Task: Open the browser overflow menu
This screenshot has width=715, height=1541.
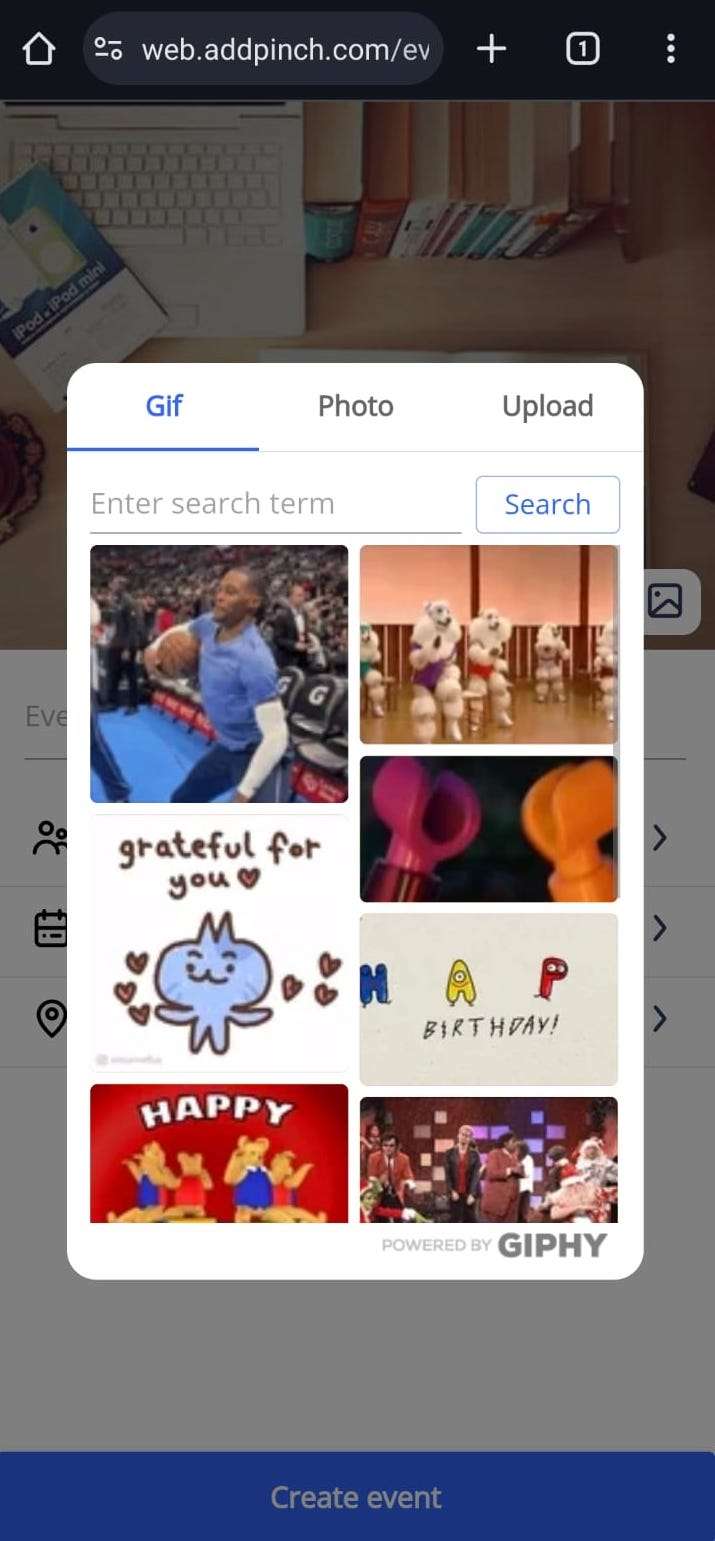Action: click(x=670, y=48)
